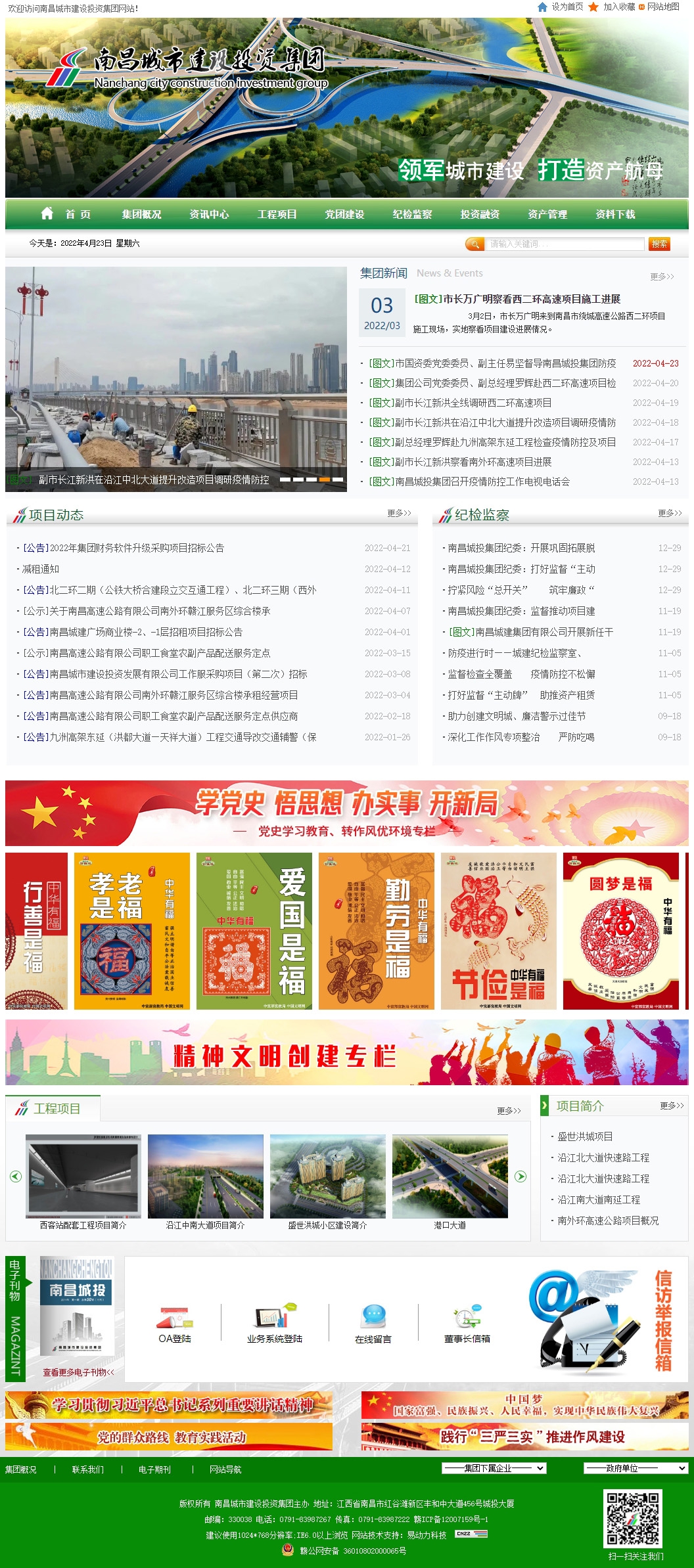
Task: Open the 学党史 悟思想 banner
Action: pos(346,813)
